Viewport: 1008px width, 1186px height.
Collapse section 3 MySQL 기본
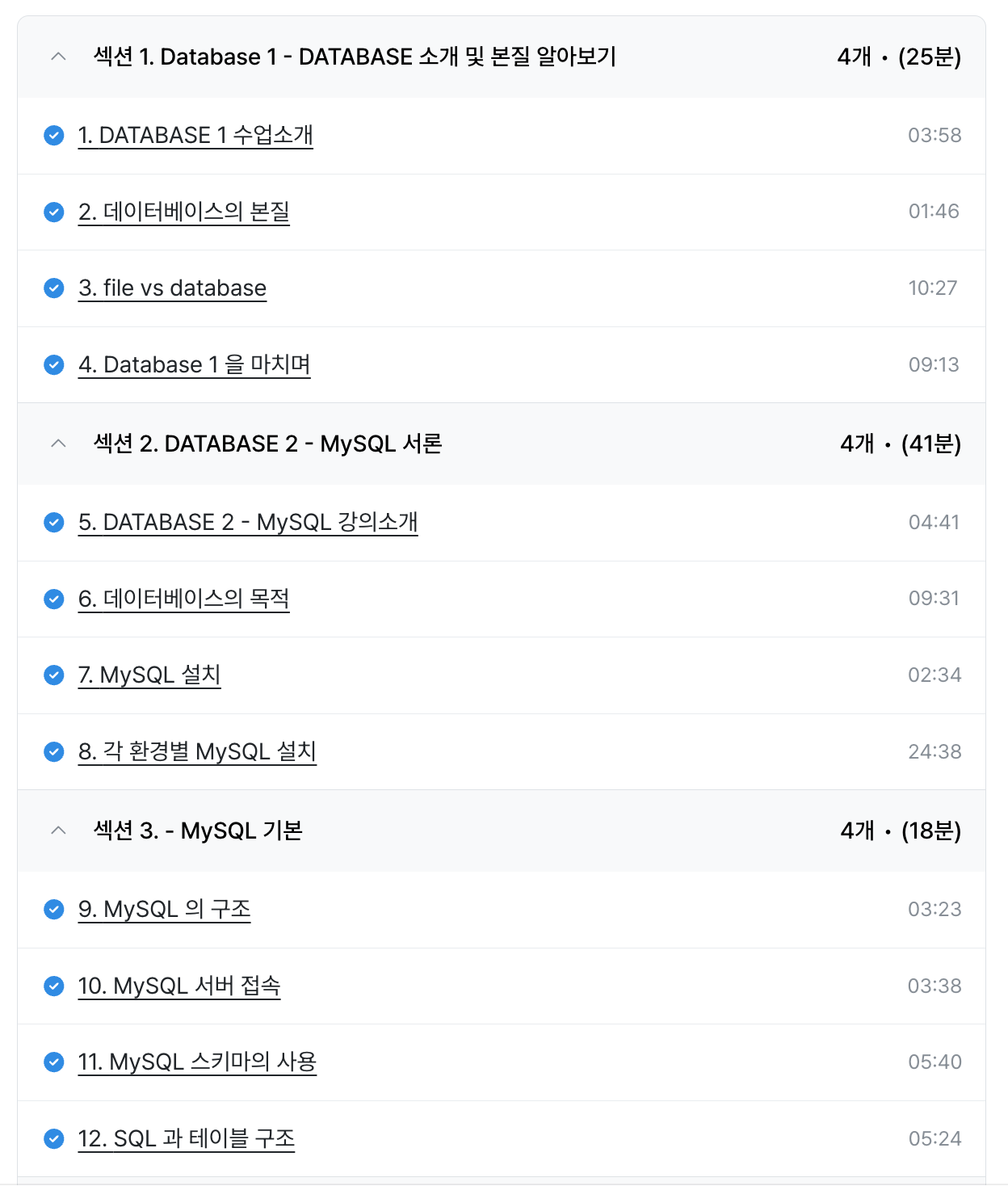coord(58,831)
